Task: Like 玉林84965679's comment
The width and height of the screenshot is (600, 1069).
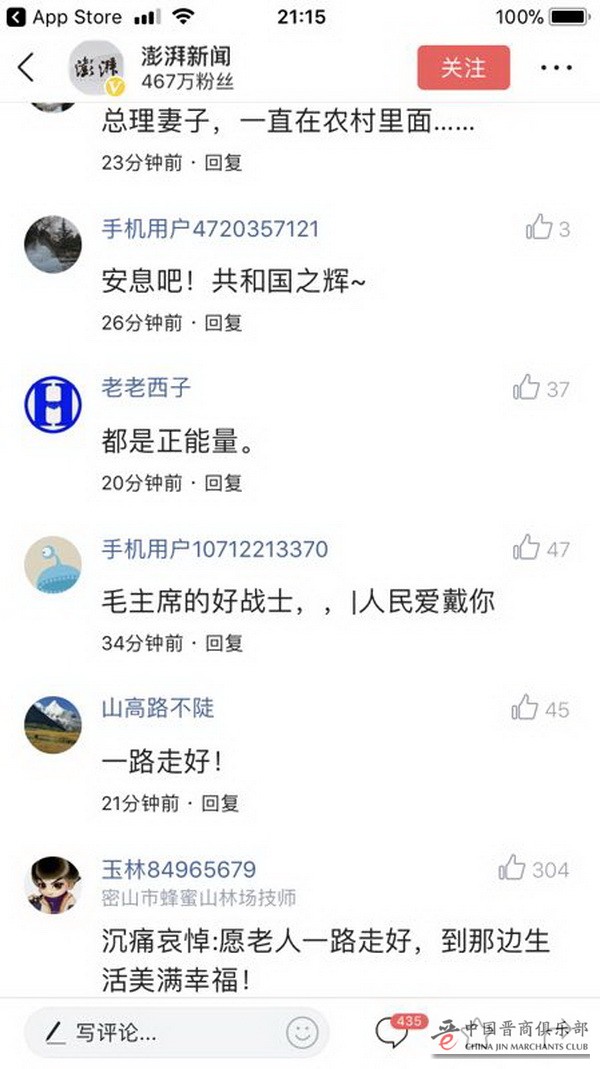Action: (513, 868)
